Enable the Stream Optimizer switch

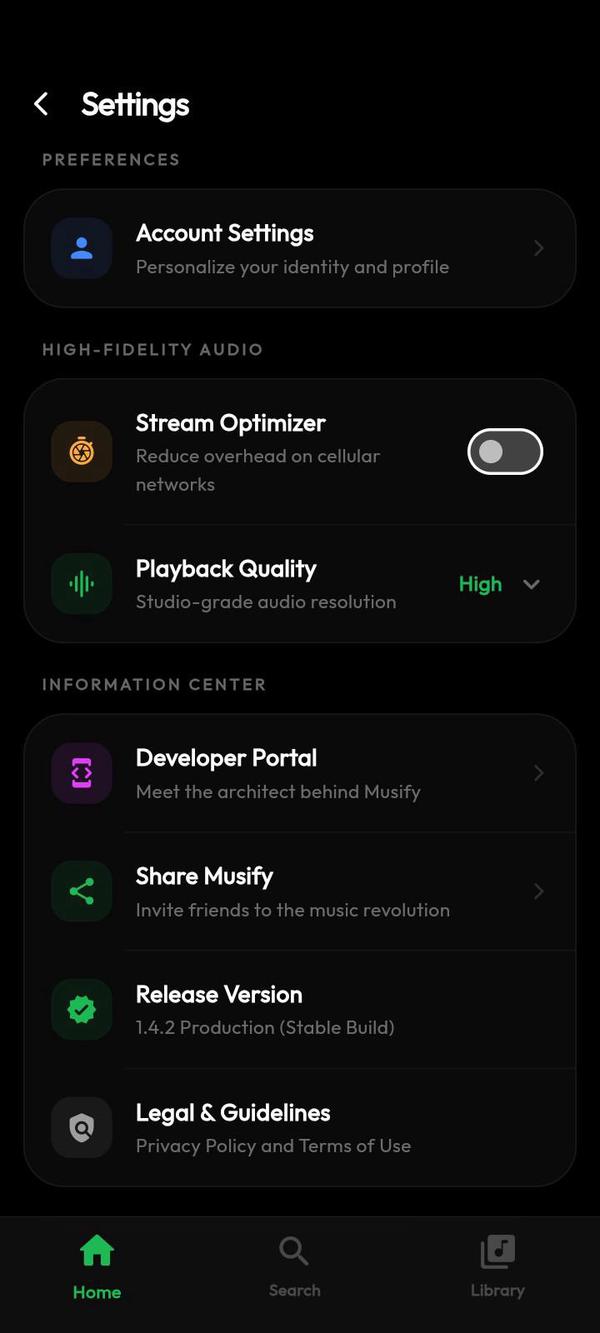point(505,452)
